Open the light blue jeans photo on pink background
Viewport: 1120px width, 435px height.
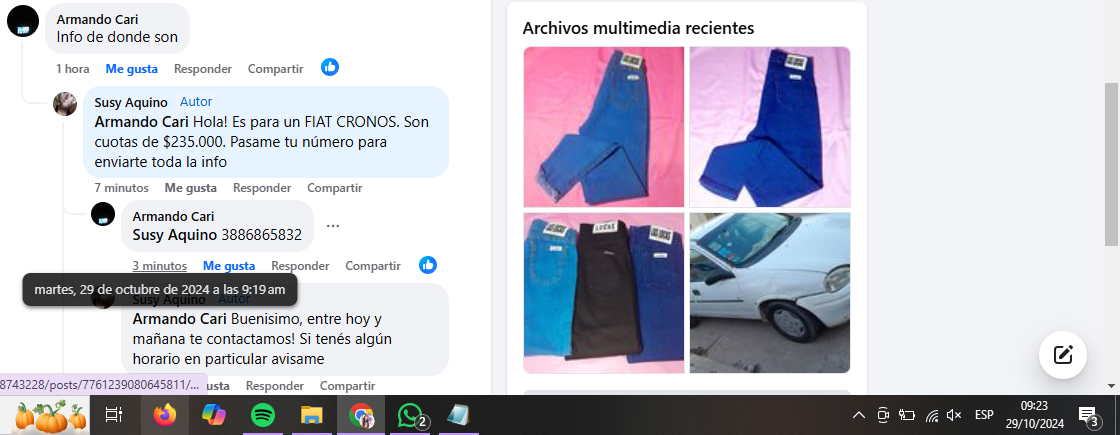click(x=604, y=126)
